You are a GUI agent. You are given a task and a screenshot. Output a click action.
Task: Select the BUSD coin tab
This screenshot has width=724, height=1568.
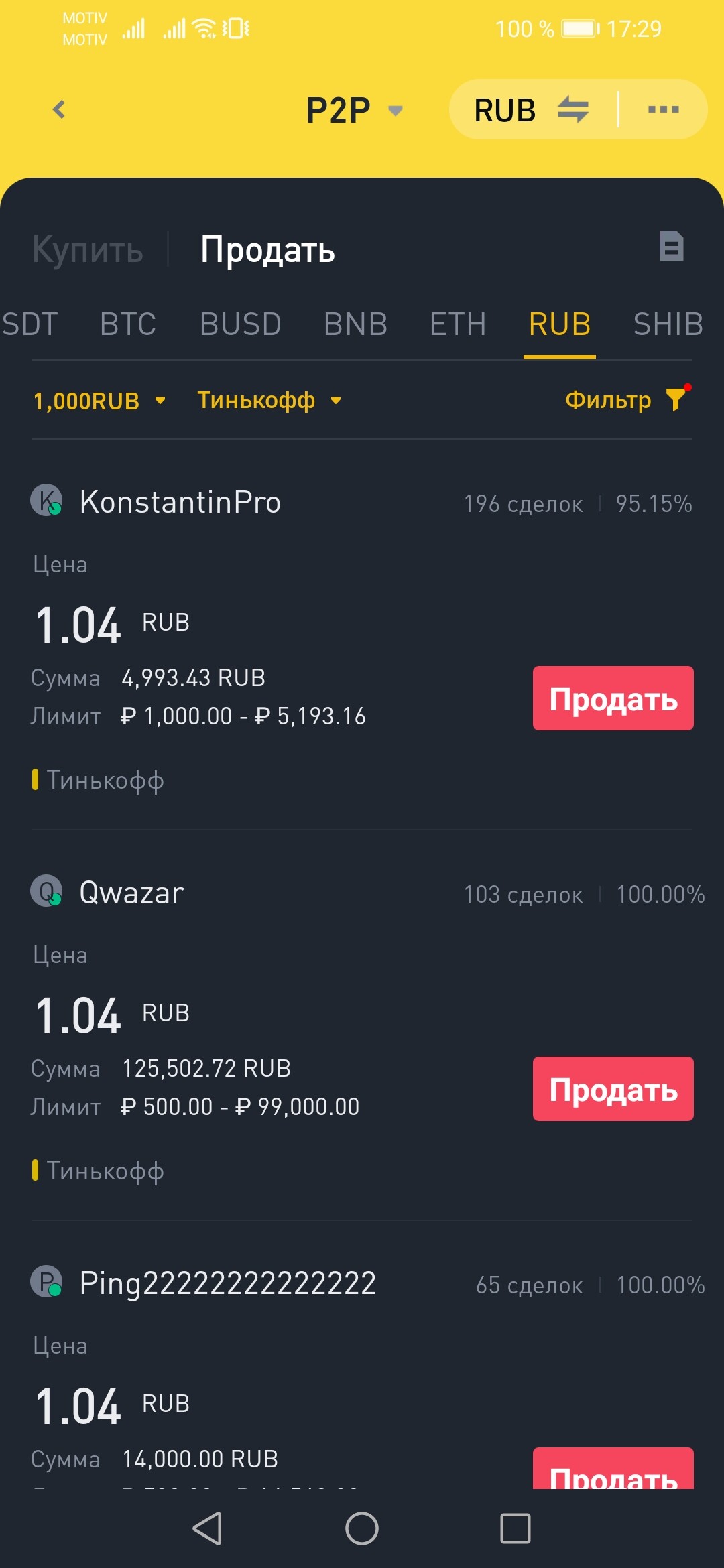pyautogui.click(x=240, y=324)
